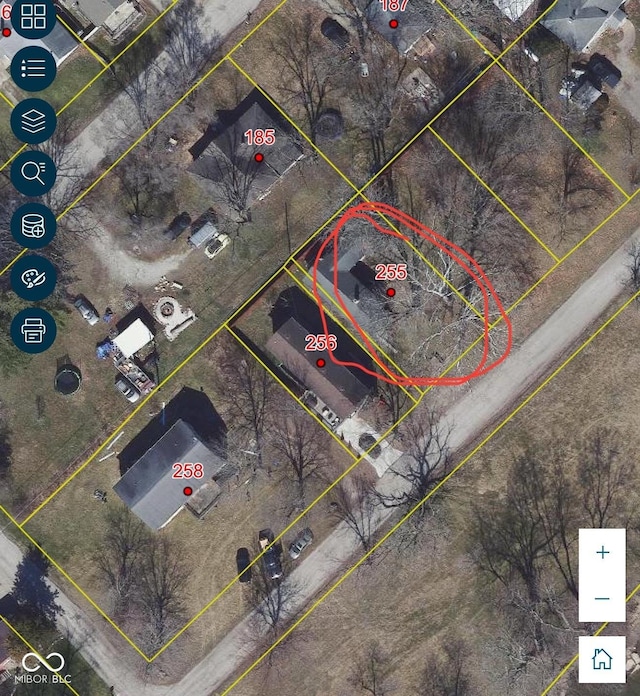The width and height of the screenshot is (640, 696).
Task: Open the basemap gallery grid icon
Action: click(33, 17)
